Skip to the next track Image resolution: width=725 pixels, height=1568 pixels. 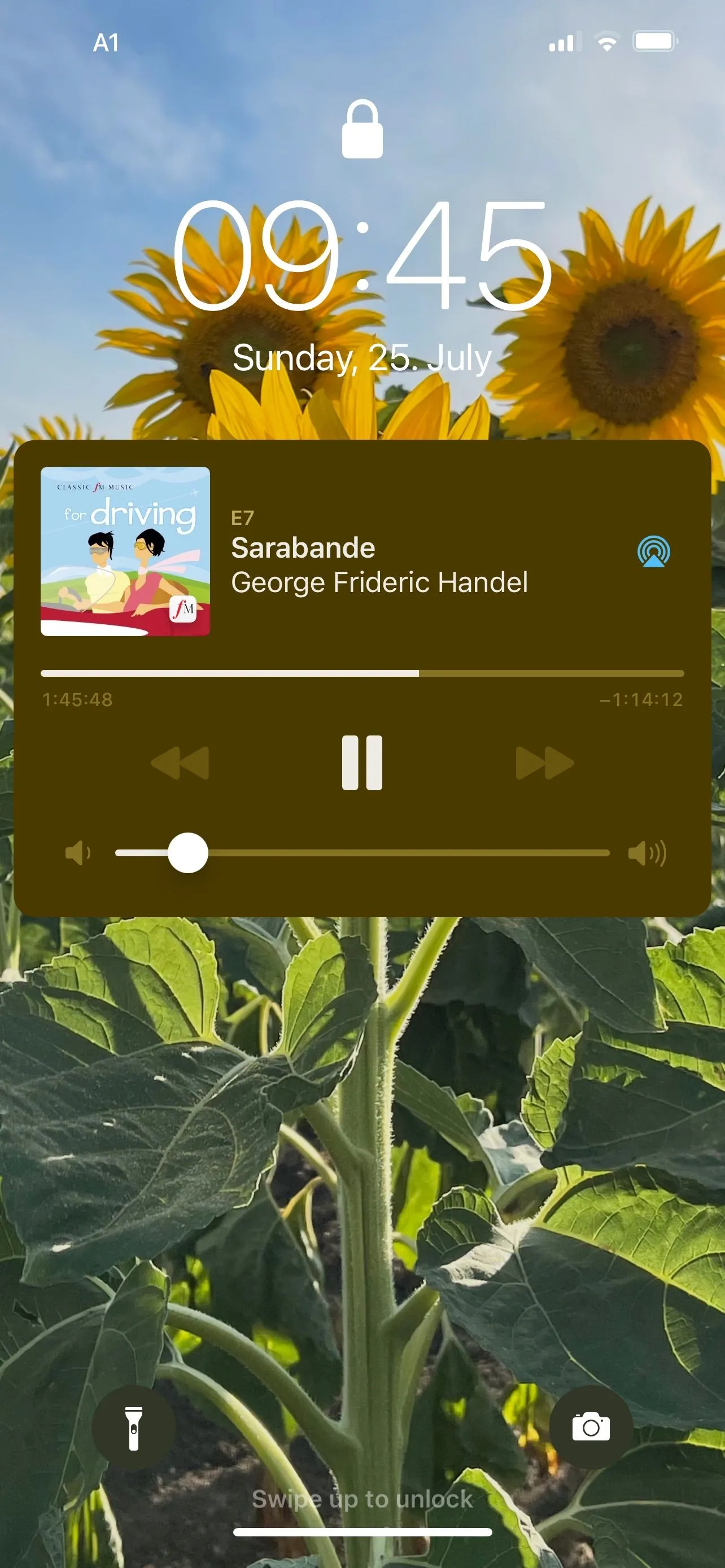point(544,763)
